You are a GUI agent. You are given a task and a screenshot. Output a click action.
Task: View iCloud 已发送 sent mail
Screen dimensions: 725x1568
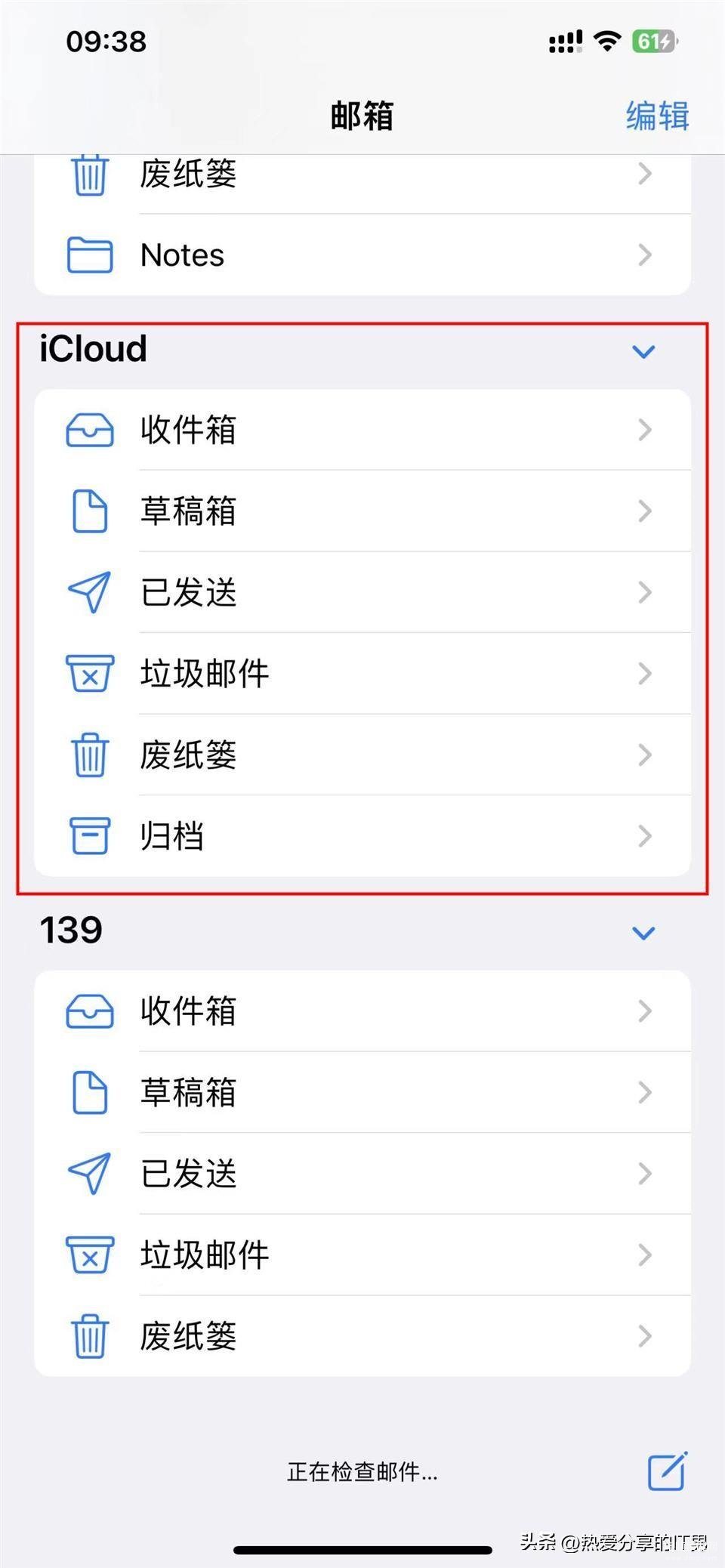tap(362, 592)
